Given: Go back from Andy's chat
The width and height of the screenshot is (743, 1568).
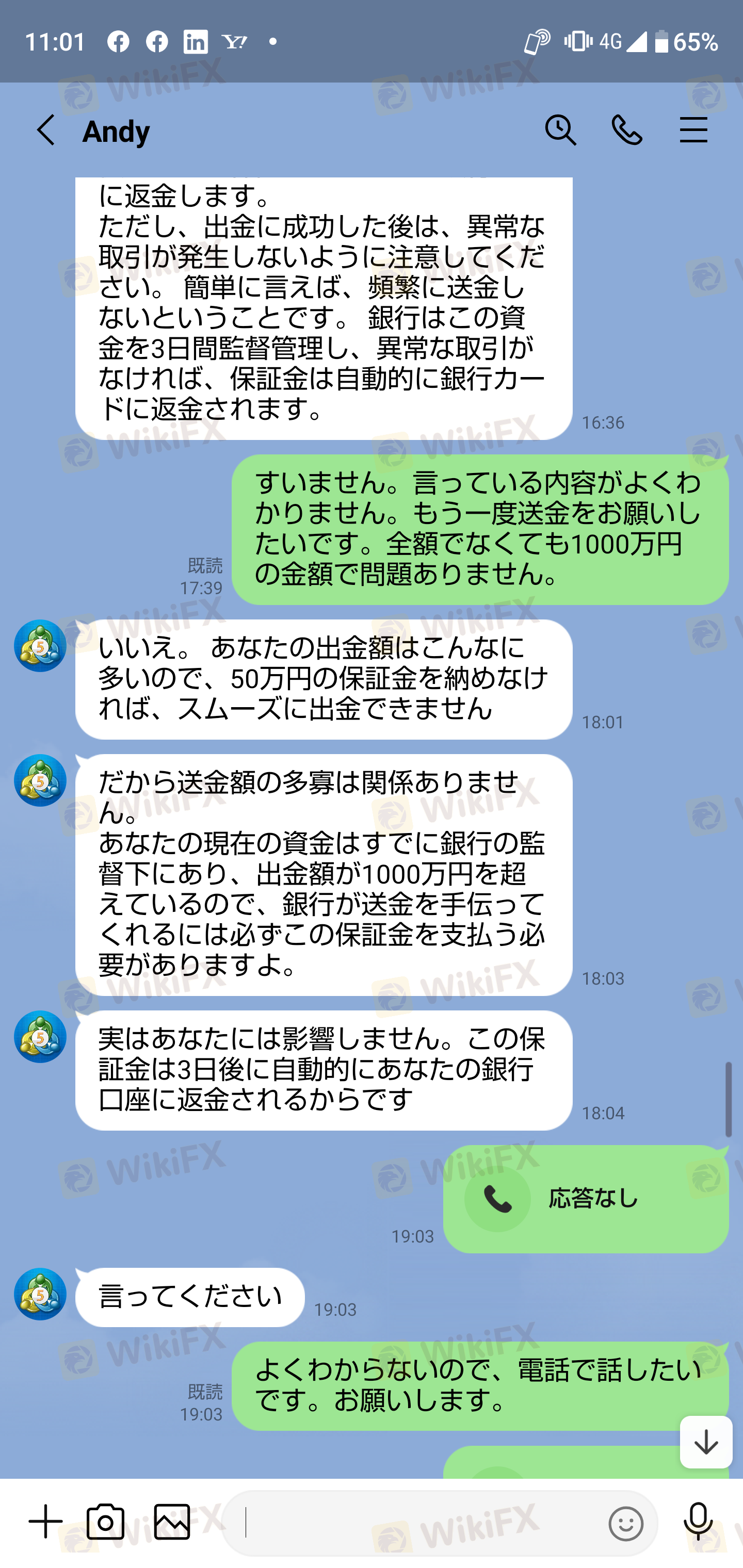Looking at the screenshot, I should [46, 130].
